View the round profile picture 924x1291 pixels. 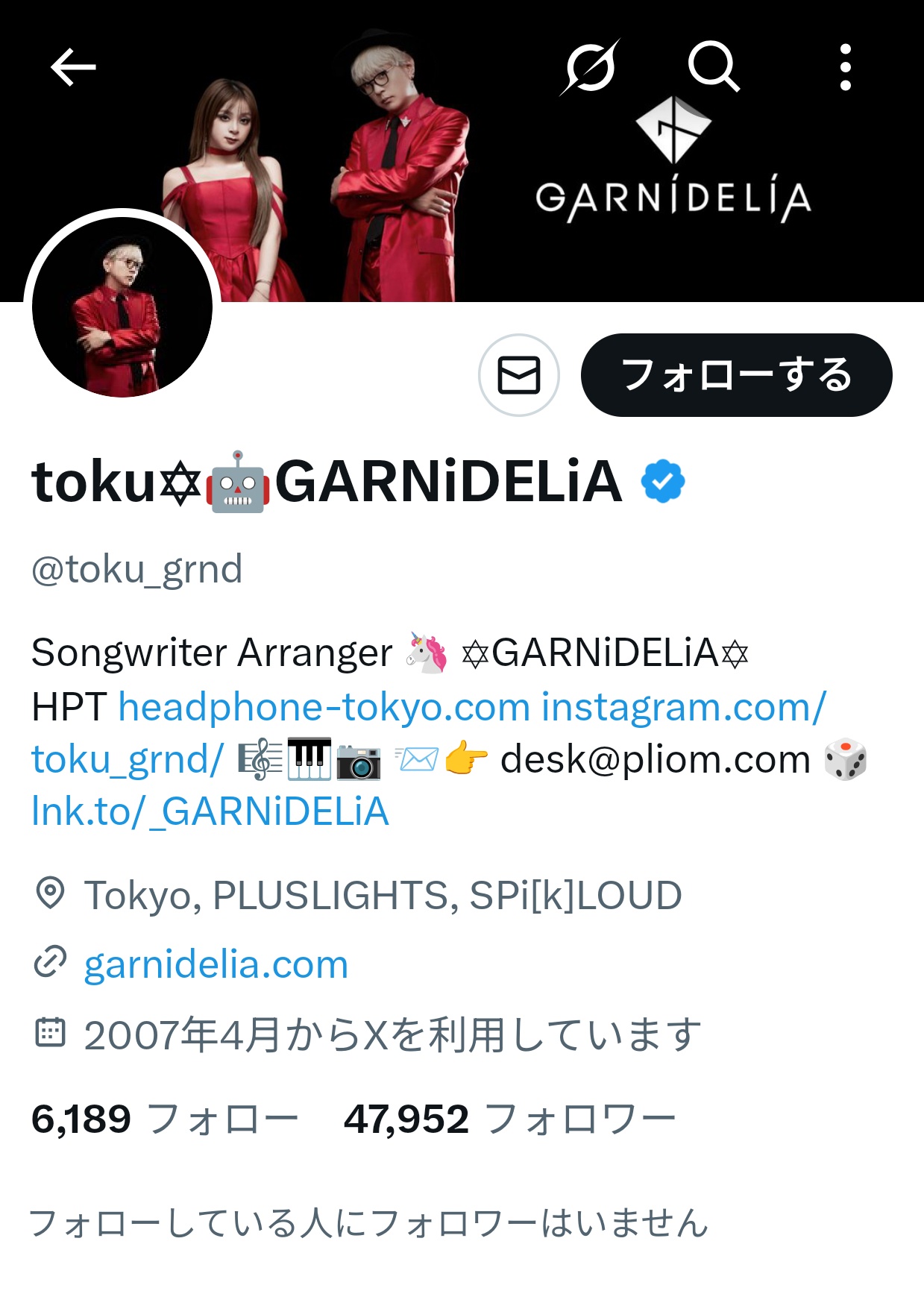[122, 307]
